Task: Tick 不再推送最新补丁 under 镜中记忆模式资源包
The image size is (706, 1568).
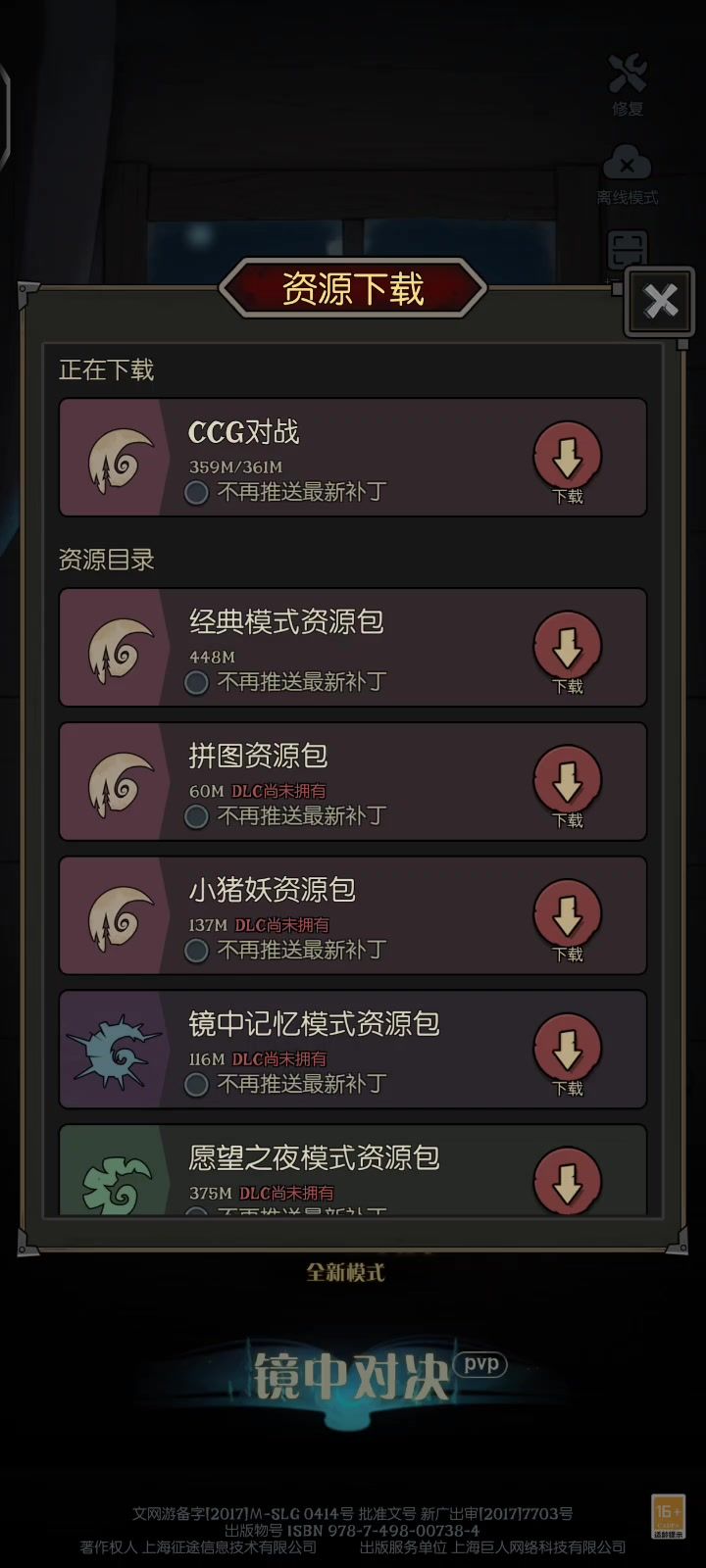Action: click(x=197, y=1085)
